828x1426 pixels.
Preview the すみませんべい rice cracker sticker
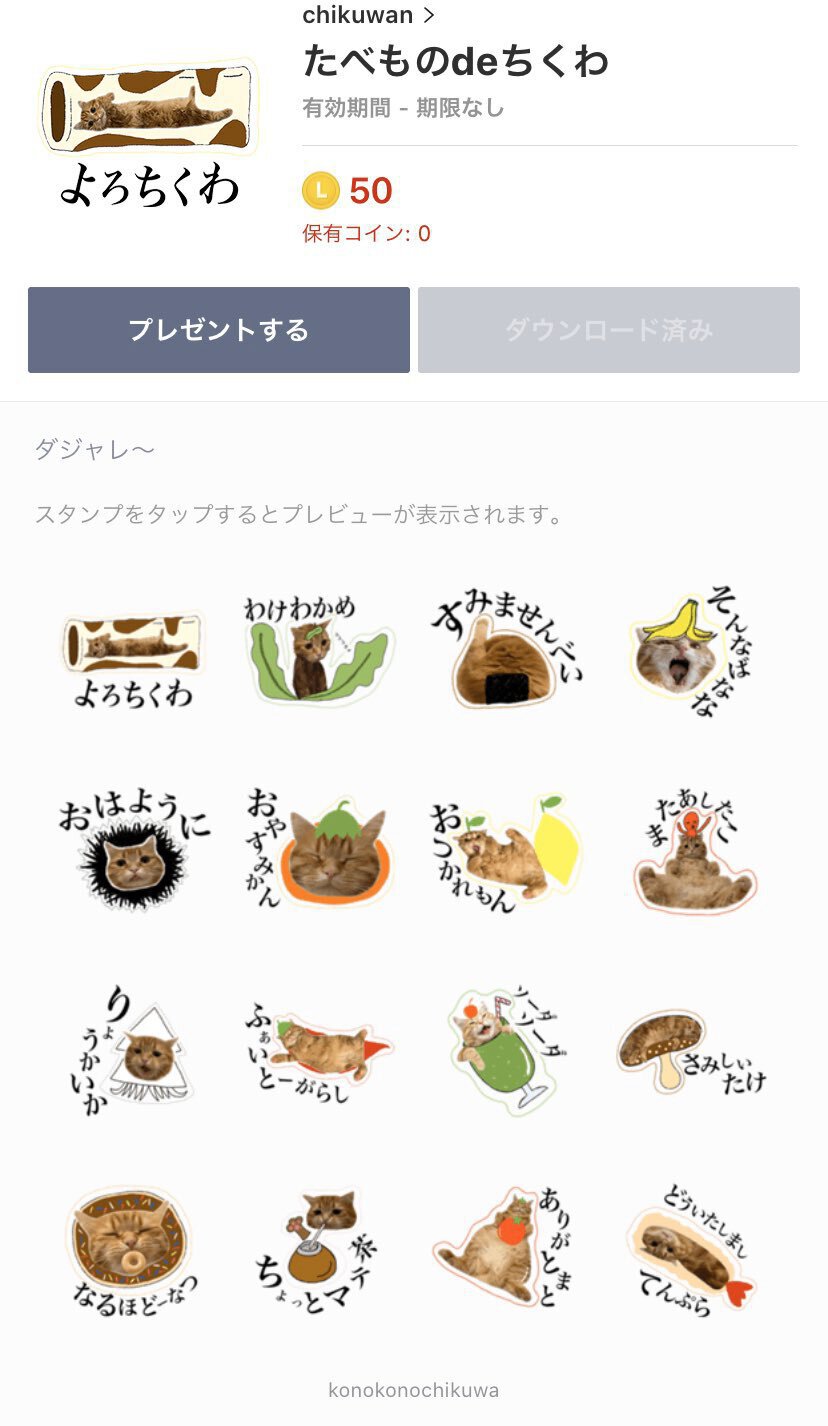(507, 655)
